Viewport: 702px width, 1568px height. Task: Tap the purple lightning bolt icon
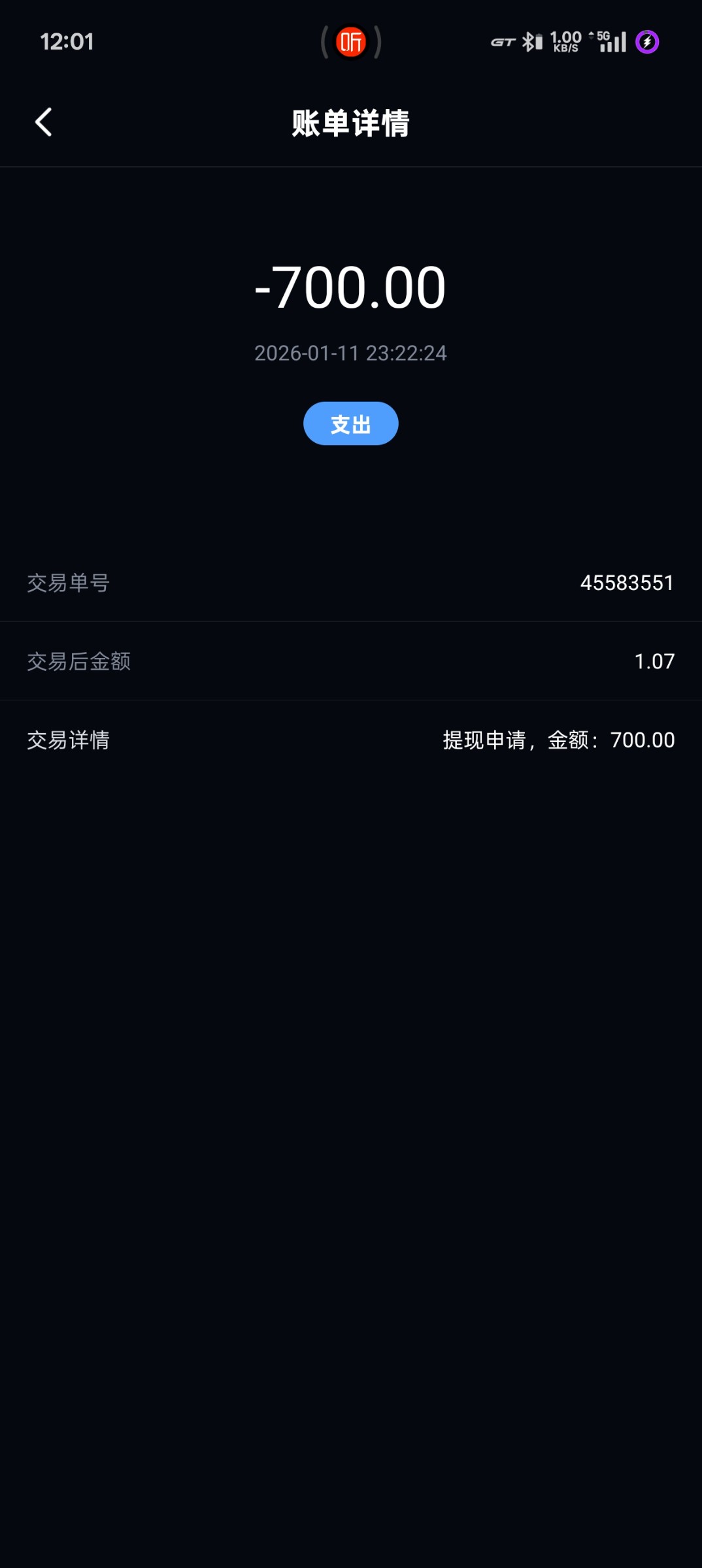click(646, 43)
